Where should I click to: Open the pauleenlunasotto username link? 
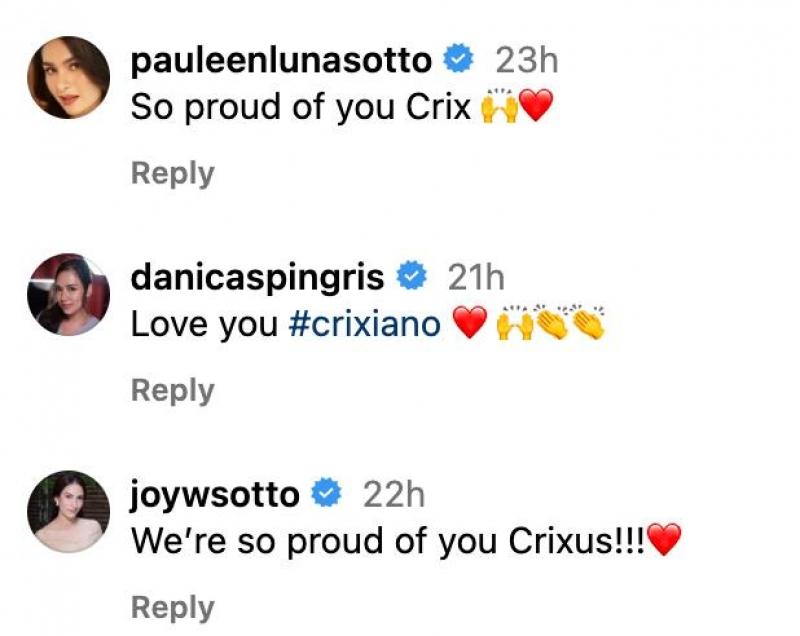point(281,61)
